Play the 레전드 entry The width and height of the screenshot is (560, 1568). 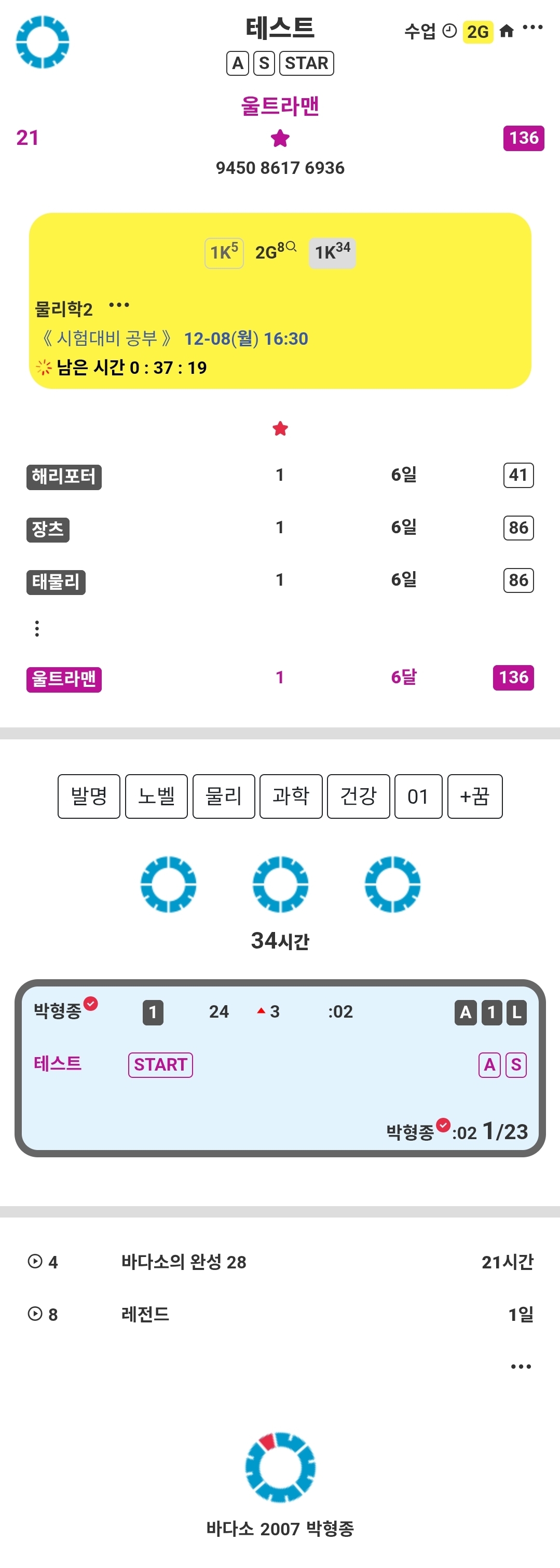35,1314
